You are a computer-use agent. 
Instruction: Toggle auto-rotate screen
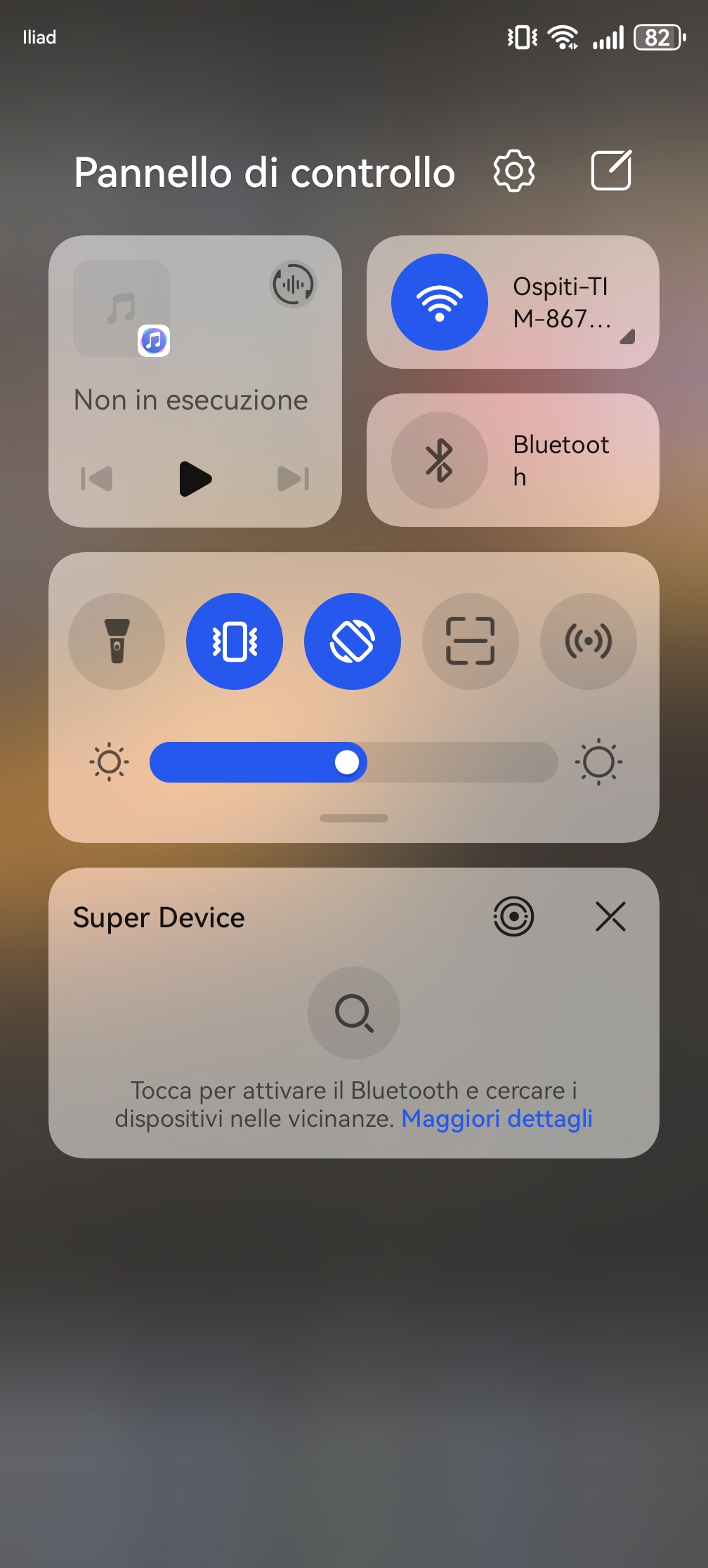pyautogui.click(x=353, y=641)
